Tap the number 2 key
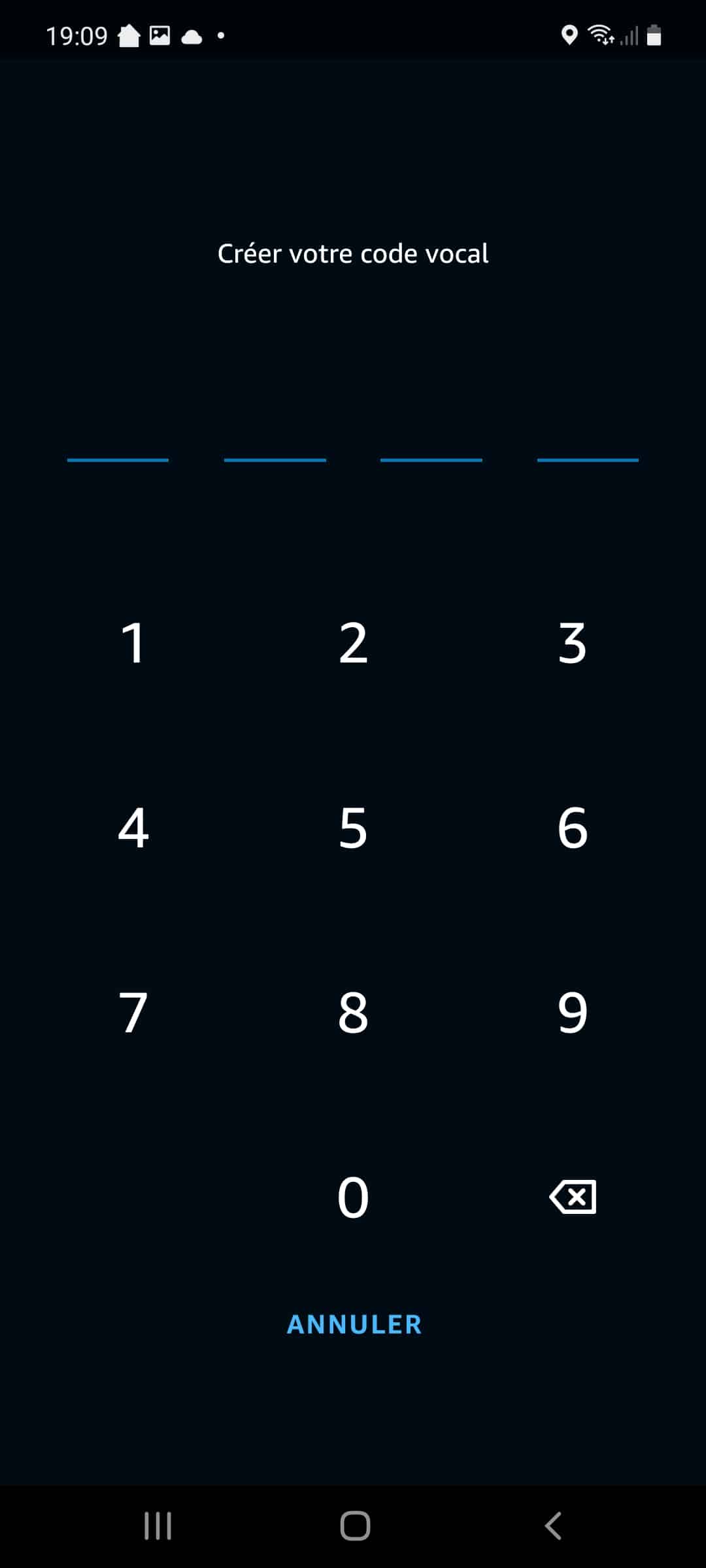This screenshot has width=706, height=1568. click(353, 643)
